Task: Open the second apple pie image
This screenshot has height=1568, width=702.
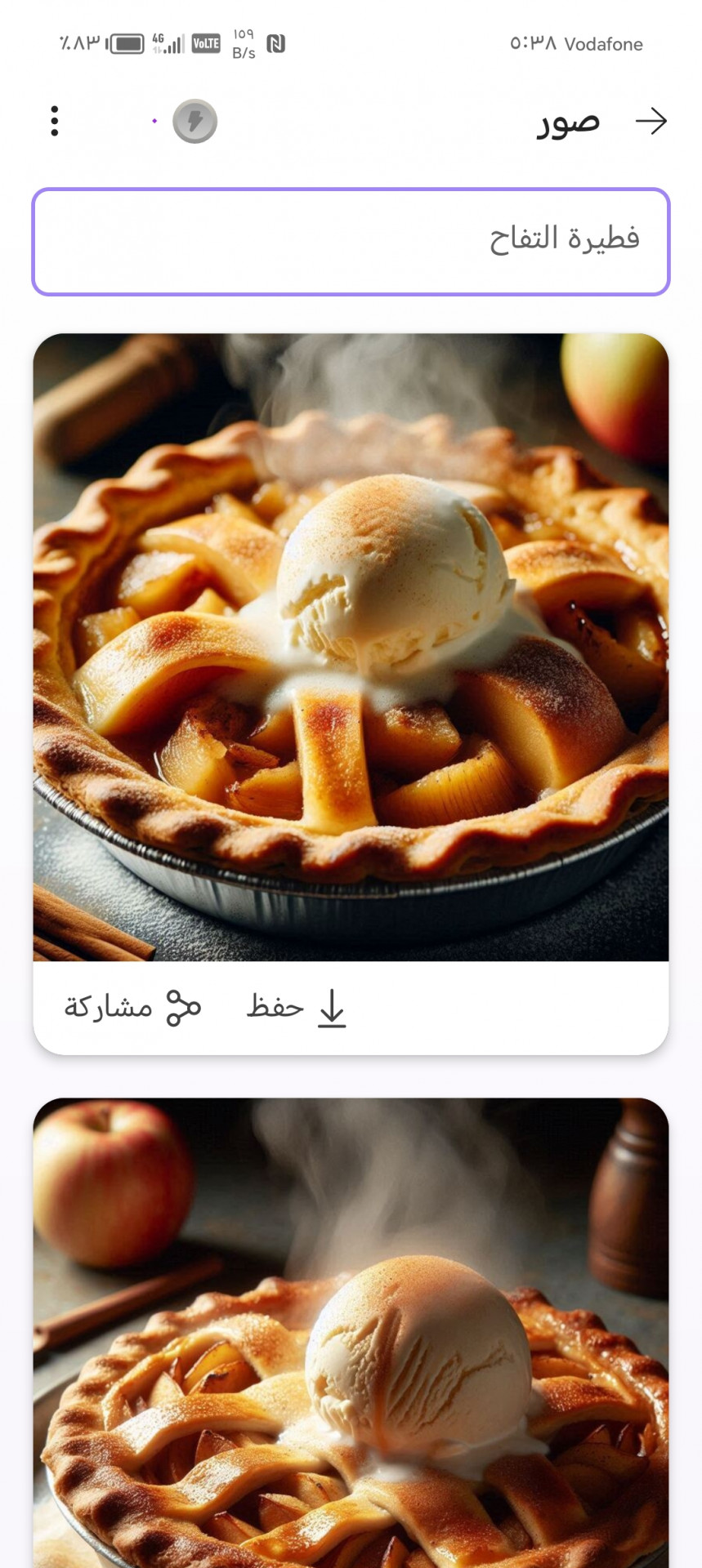Action: tap(351, 1339)
